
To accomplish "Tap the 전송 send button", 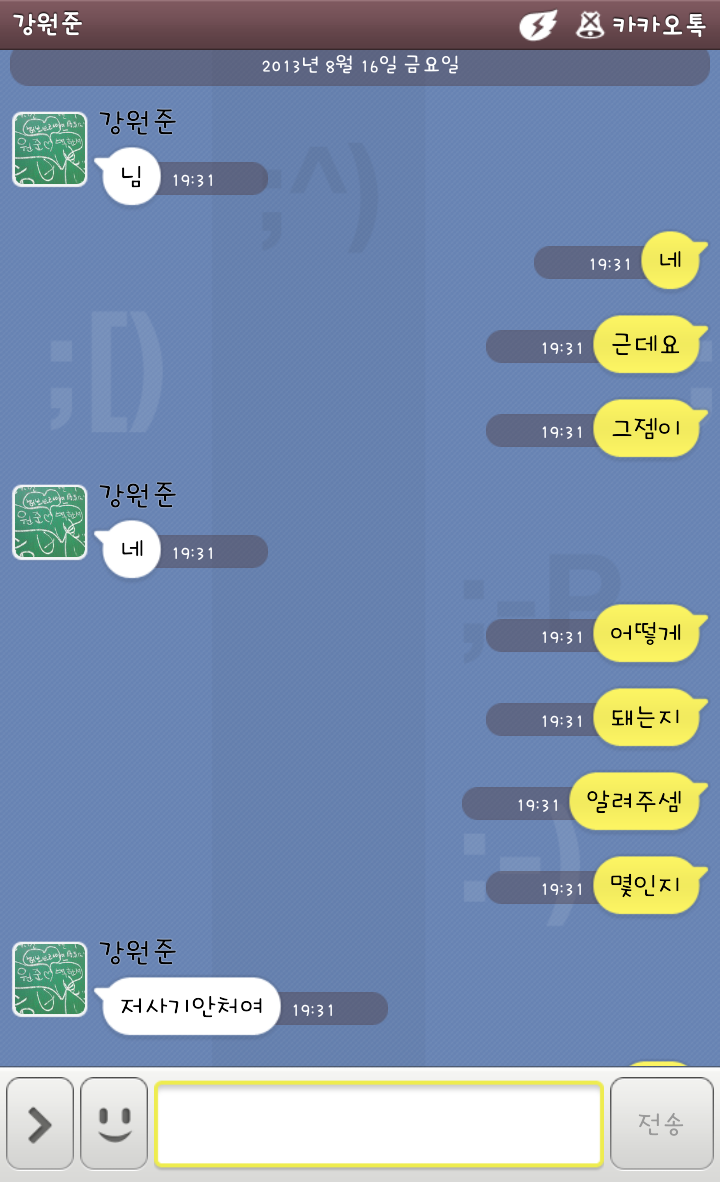I will click(660, 1124).
